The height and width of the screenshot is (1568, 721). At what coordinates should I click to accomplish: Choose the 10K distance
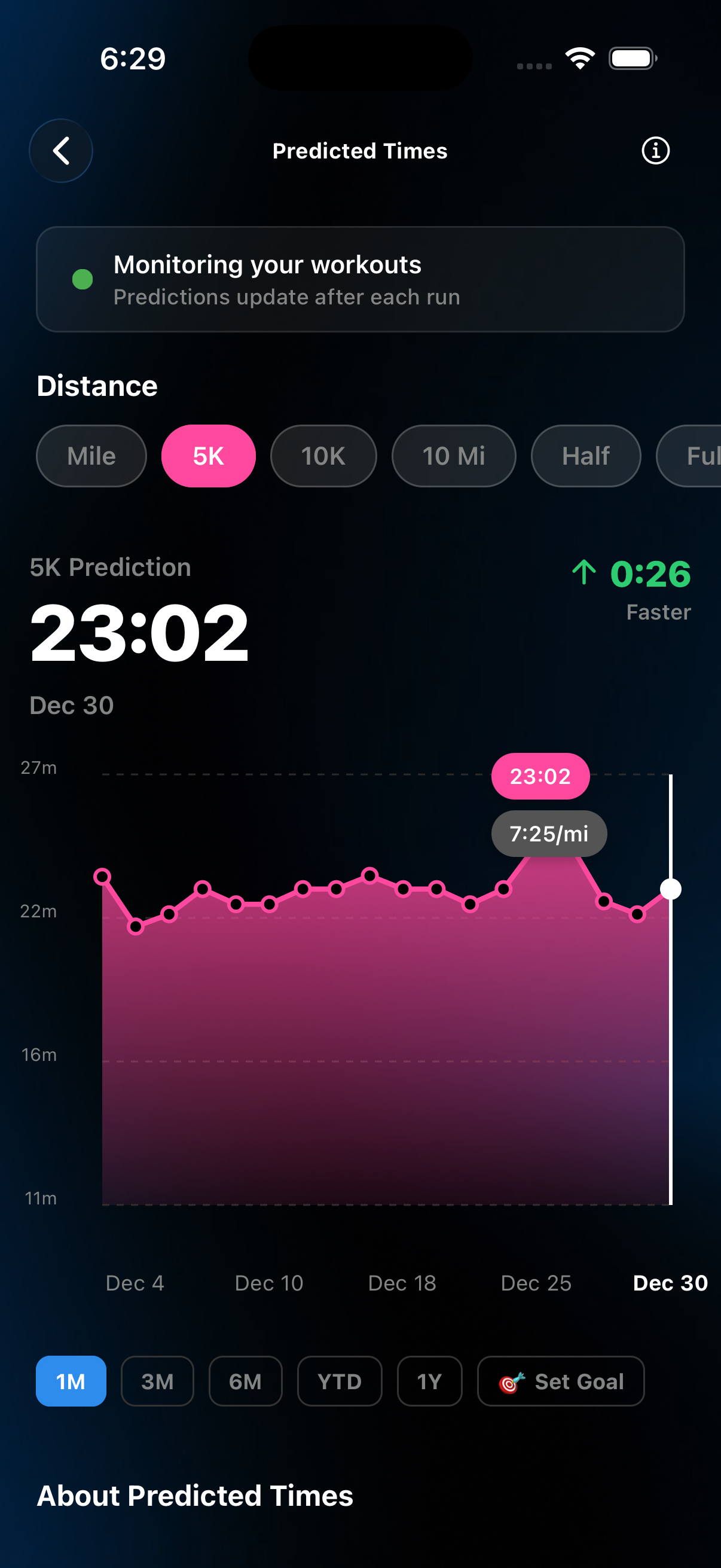click(323, 456)
